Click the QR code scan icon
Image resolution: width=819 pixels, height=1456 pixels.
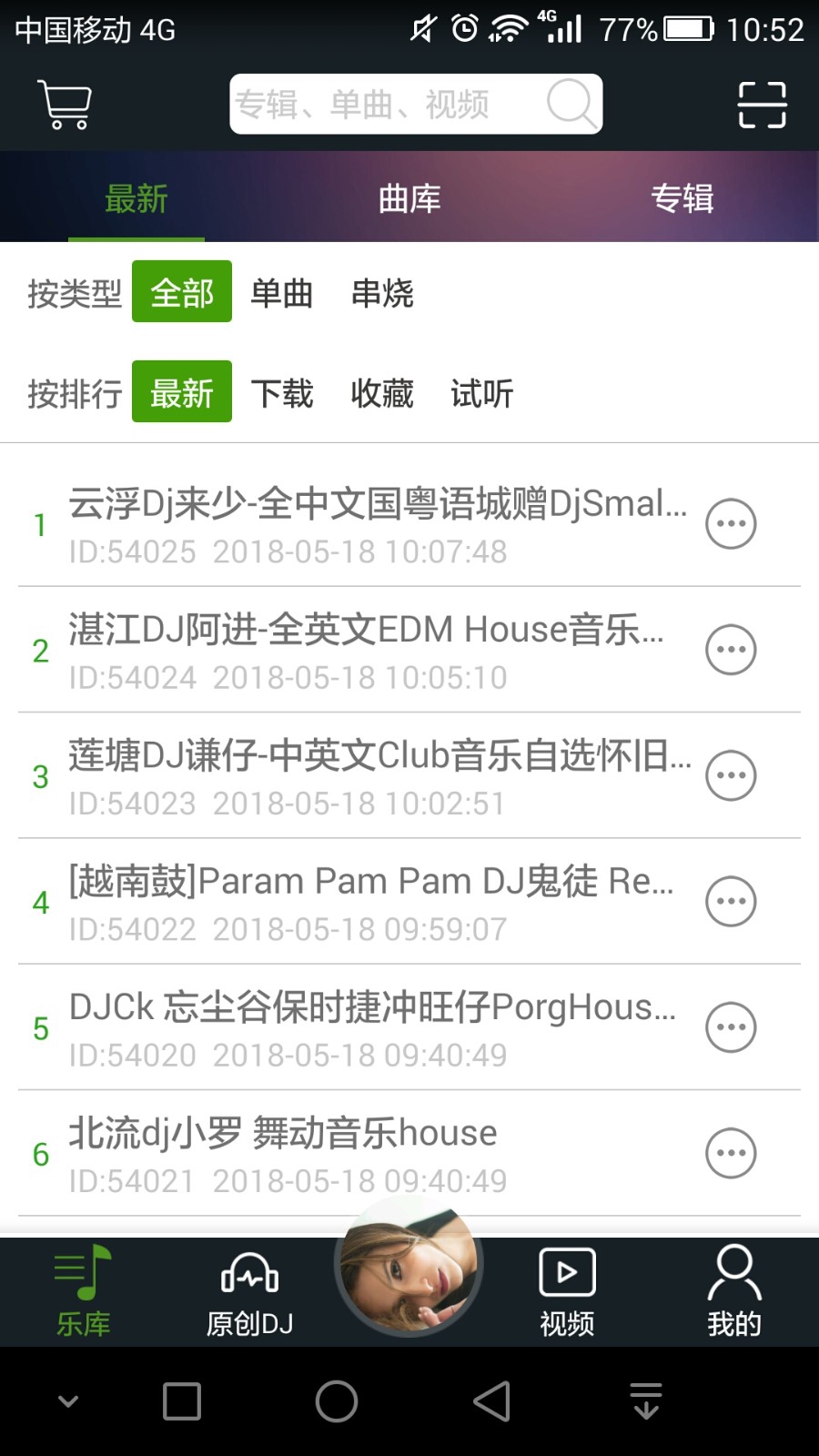pos(762,104)
